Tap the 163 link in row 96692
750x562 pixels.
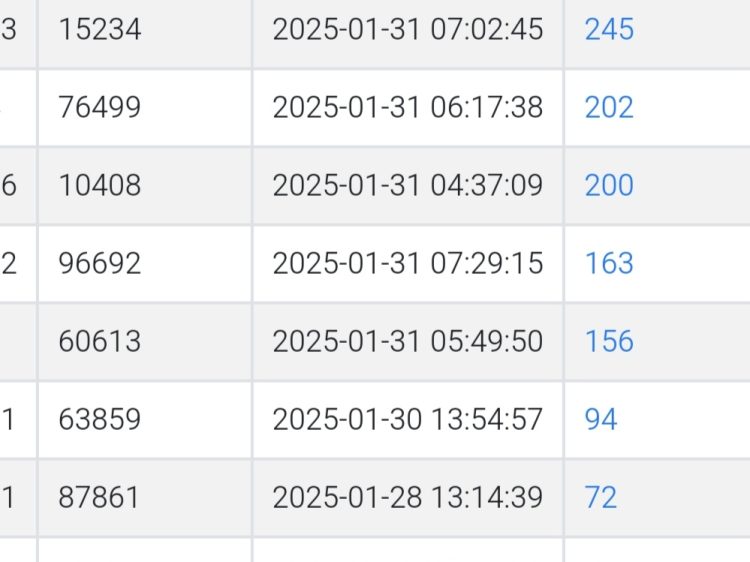click(x=609, y=263)
